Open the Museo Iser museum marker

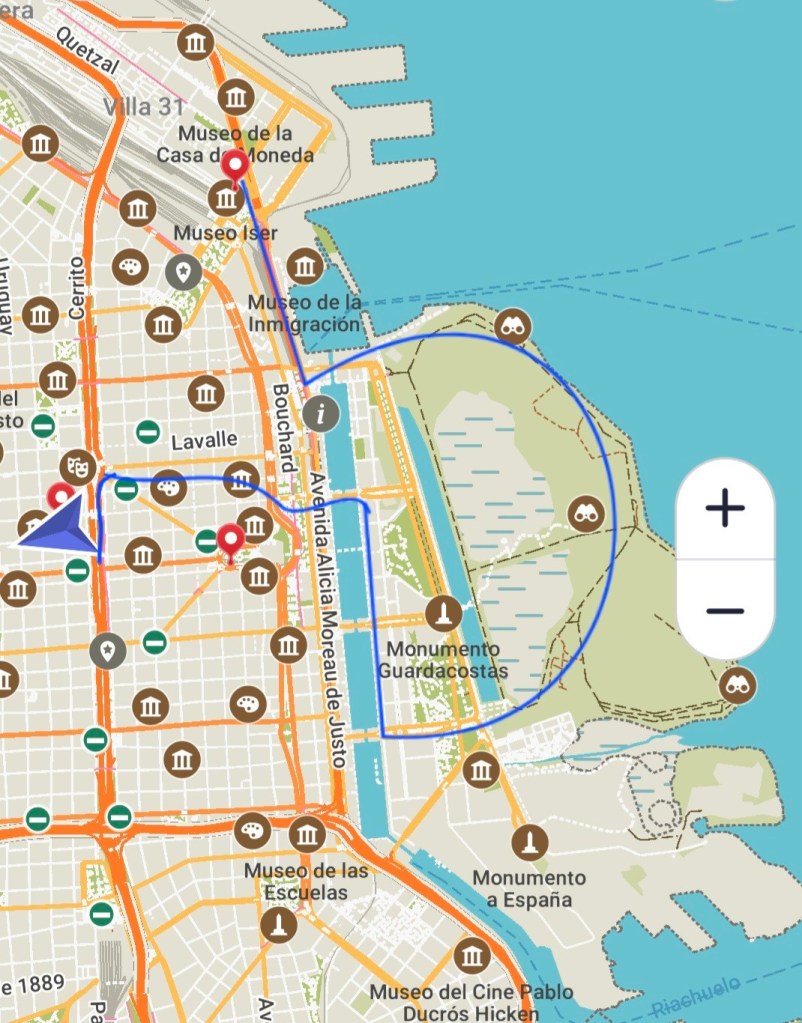(226, 199)
